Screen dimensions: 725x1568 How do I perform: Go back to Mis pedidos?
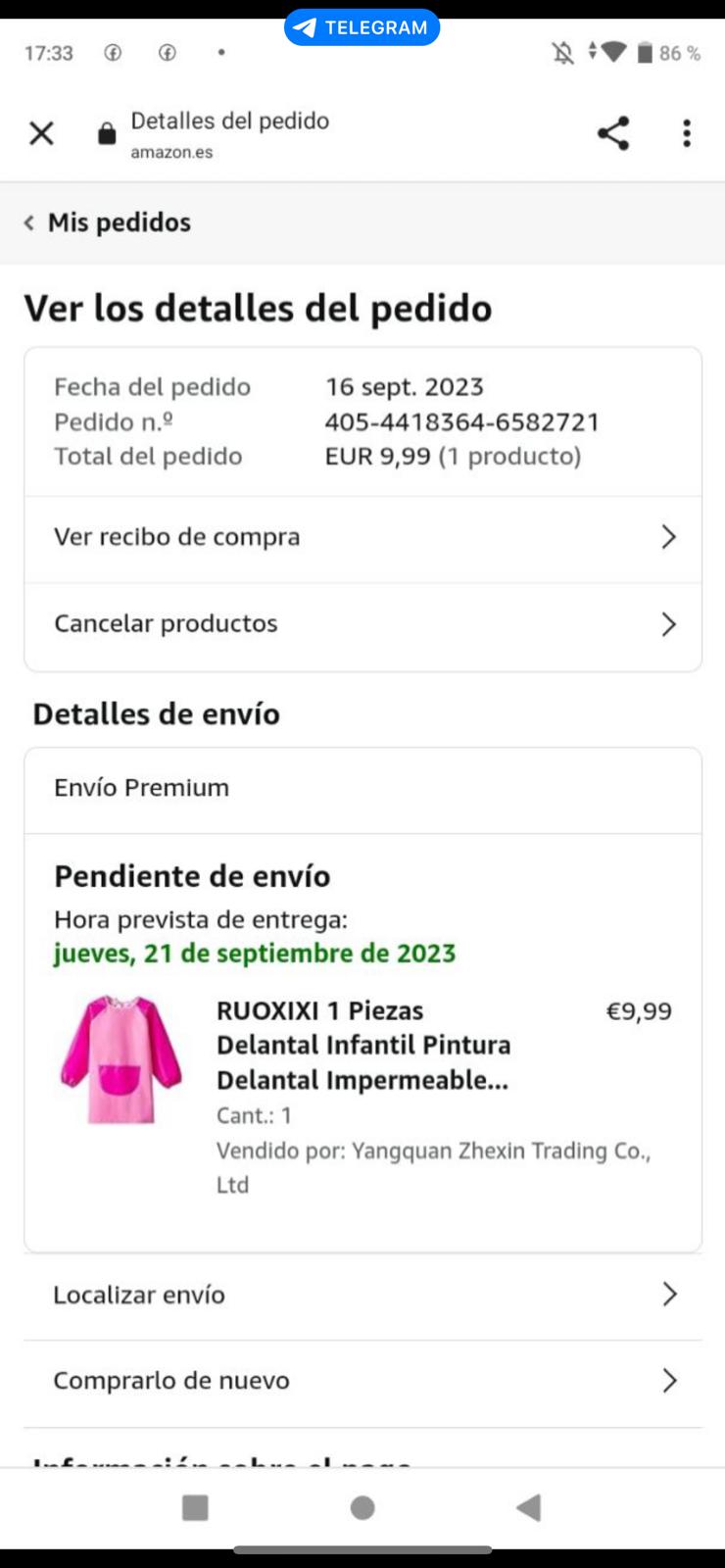click(x=108, y=222)
